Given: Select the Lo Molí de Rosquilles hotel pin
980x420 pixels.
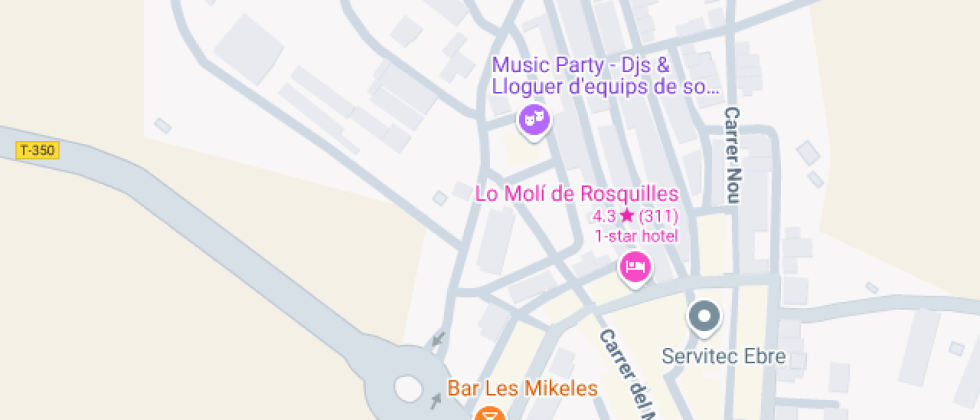Looking at the screenshot, I should point(635,268).
